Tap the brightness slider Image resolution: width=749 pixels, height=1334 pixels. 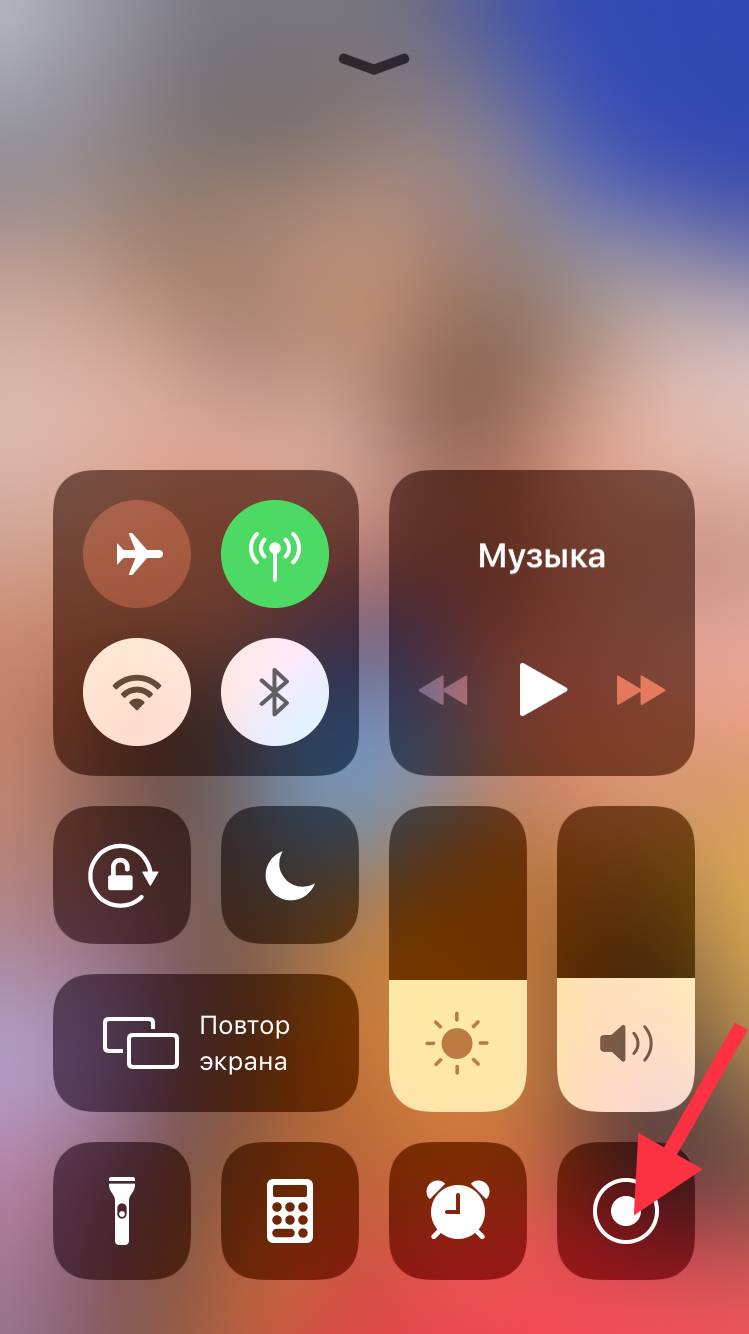[x=458, y=960]
